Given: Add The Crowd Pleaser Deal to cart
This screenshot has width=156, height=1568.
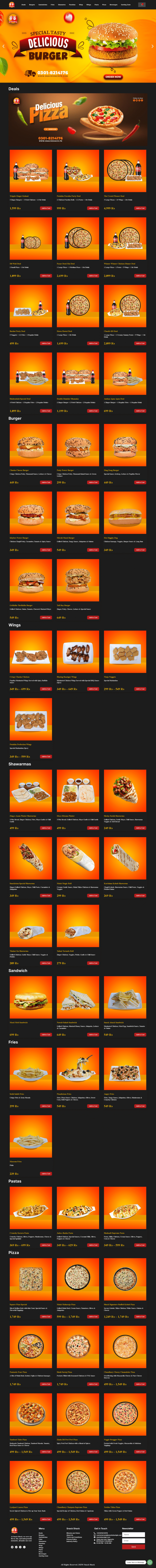Looking at the screenshot, I should coord(140,208).
